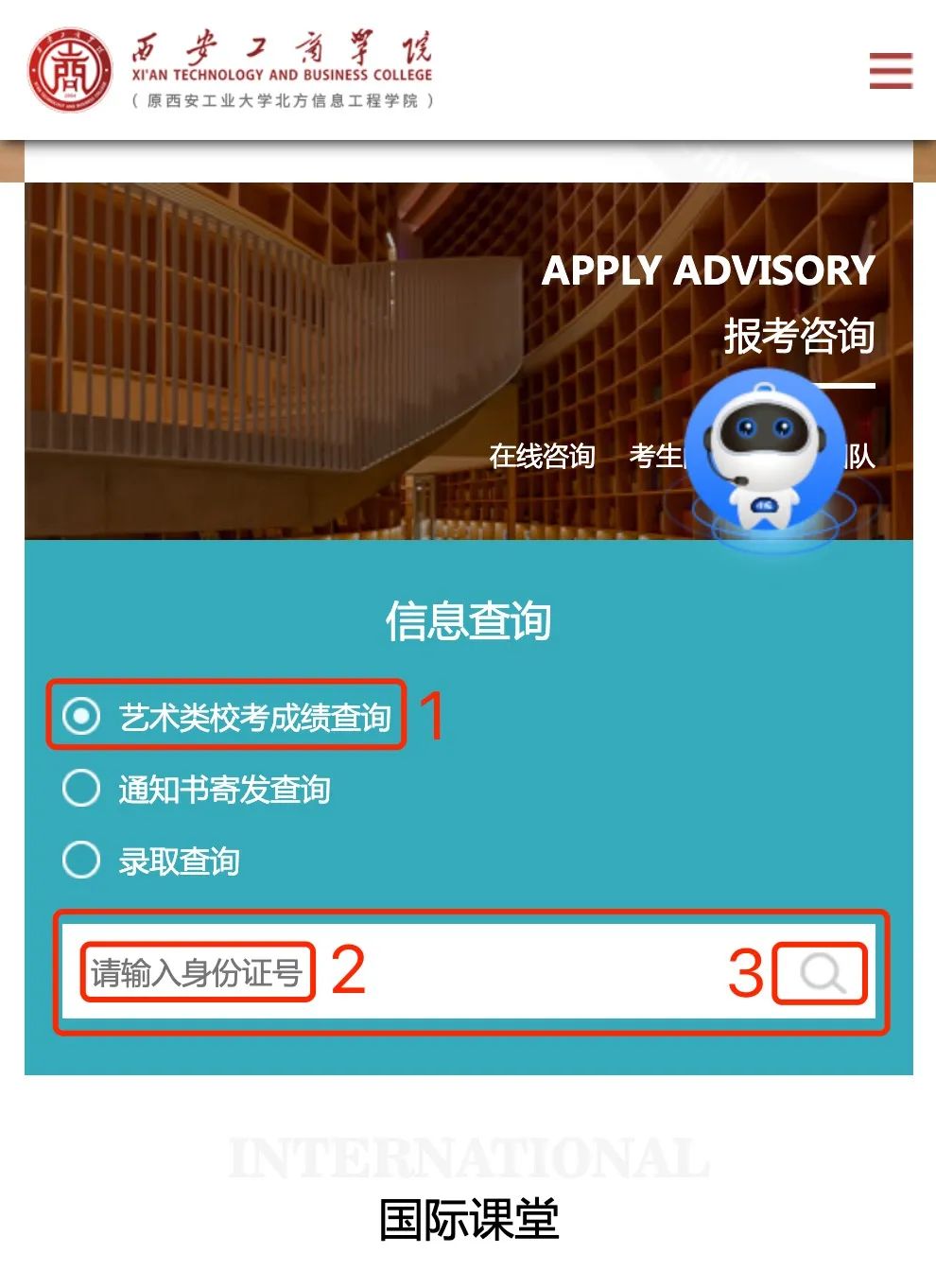936x1288 pixels.
Task: Select 通知书寄发查询 radio option
Action: tap(81, 788)
